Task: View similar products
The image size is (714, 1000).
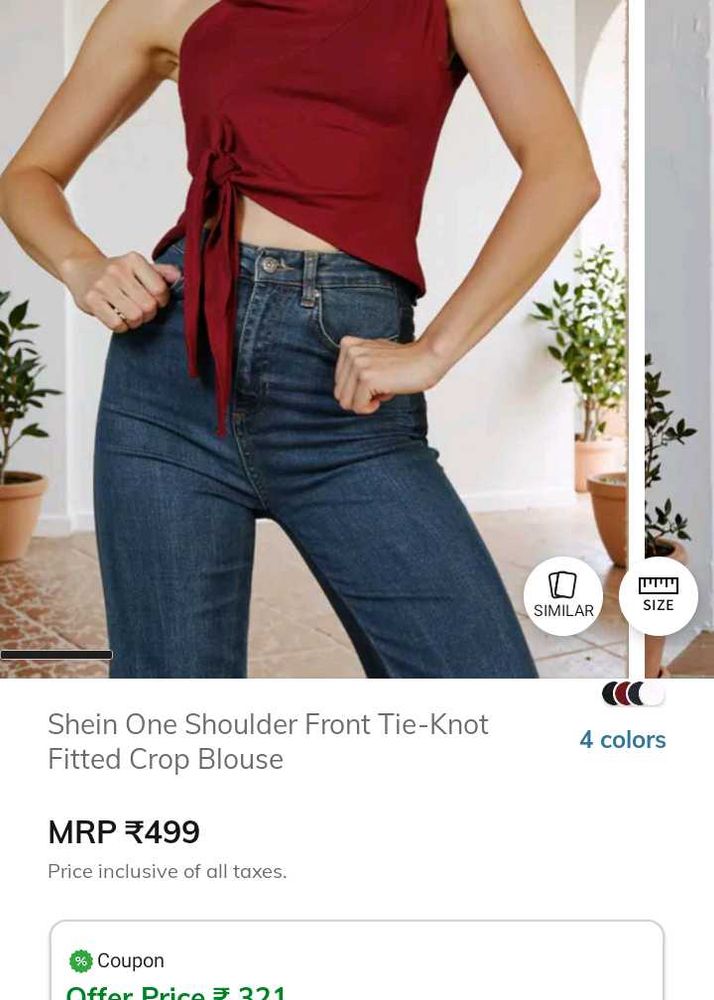Action: point(563,596)
